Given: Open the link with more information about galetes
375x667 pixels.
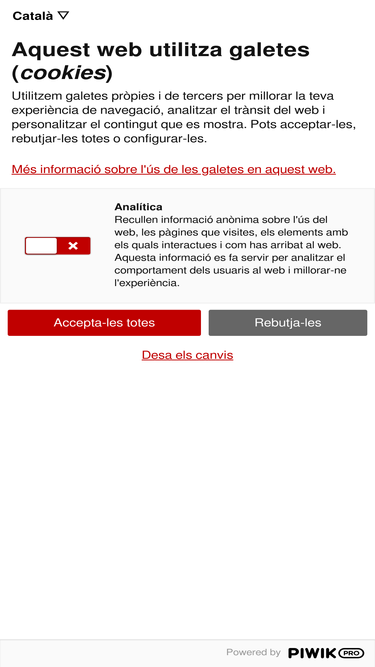Looking at the screenshot, I should point(173,169).
